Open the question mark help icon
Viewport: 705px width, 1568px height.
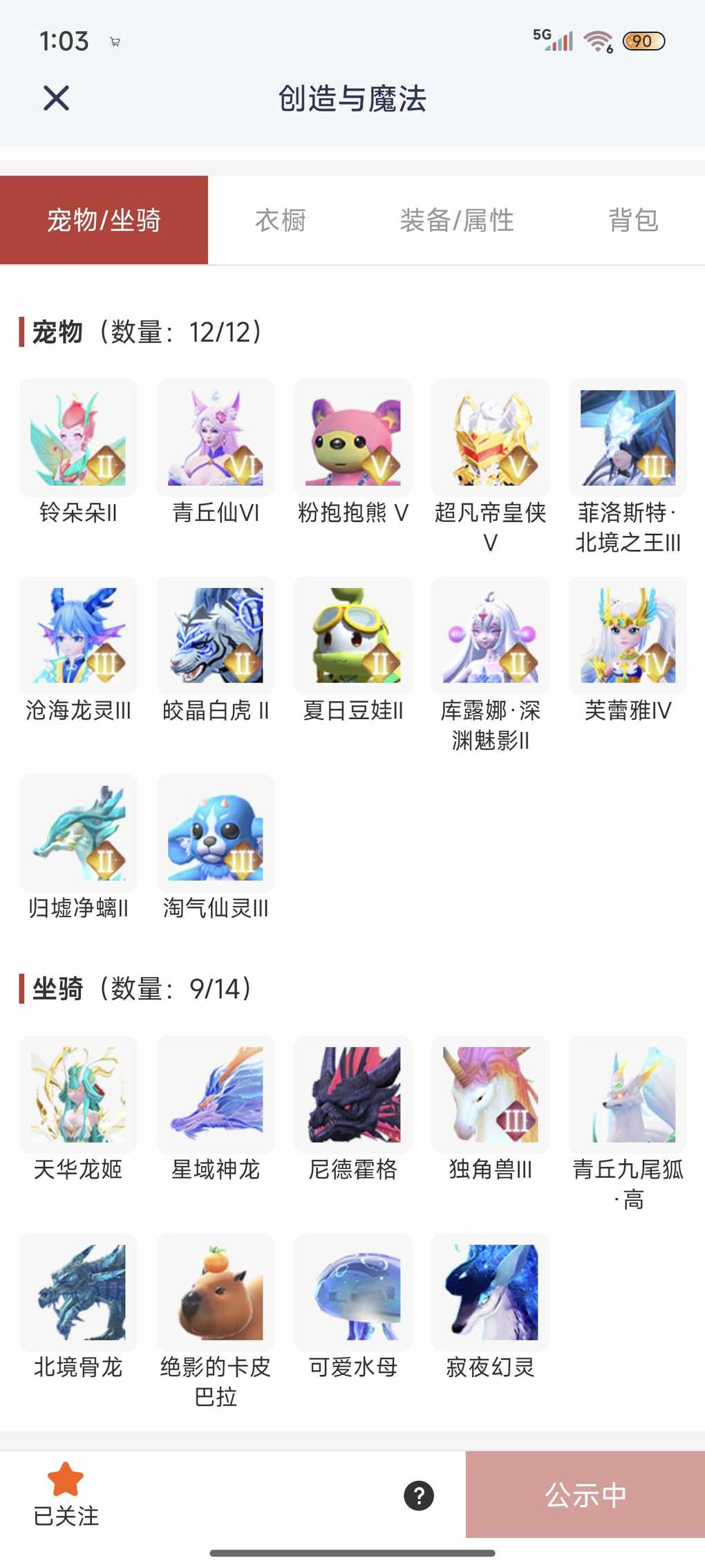click(x=419, y=1495)
